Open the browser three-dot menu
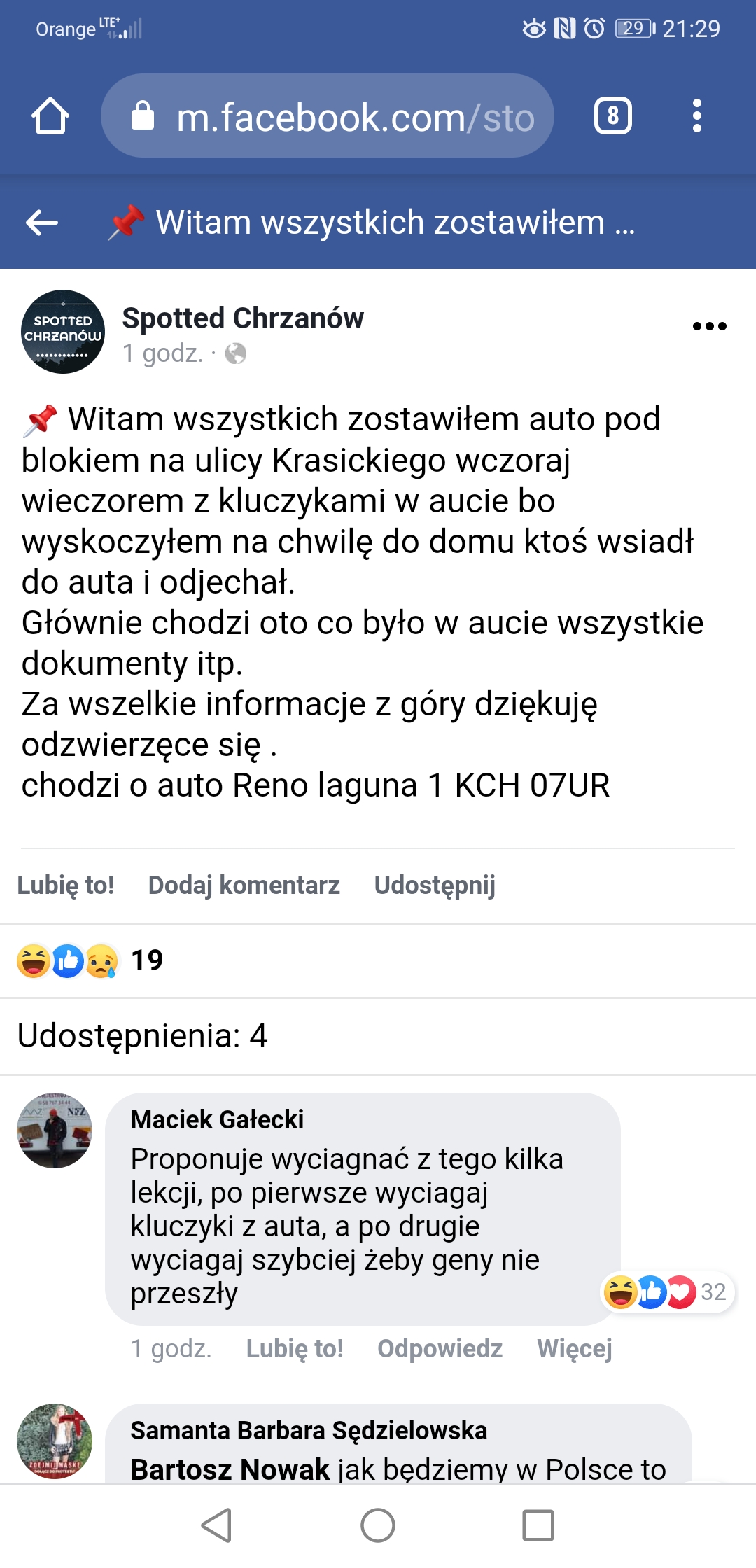This screenshot has height=1568, width=756. coord(696,115)
